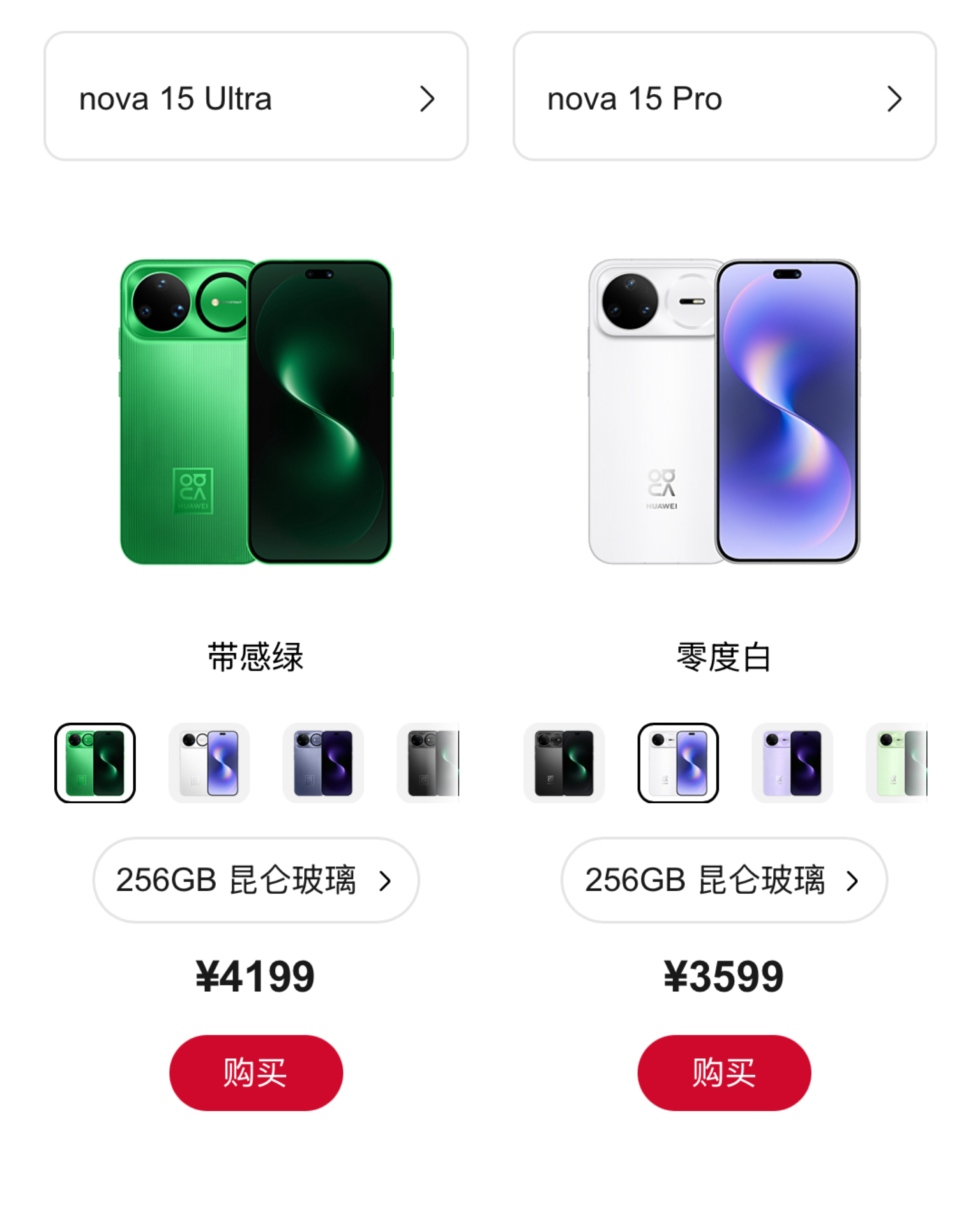This screenshot has height=1217, width=980.
Task: Select the black color for nova 15 Ultra
Action: pyautogui.click(x=430, y=763)
